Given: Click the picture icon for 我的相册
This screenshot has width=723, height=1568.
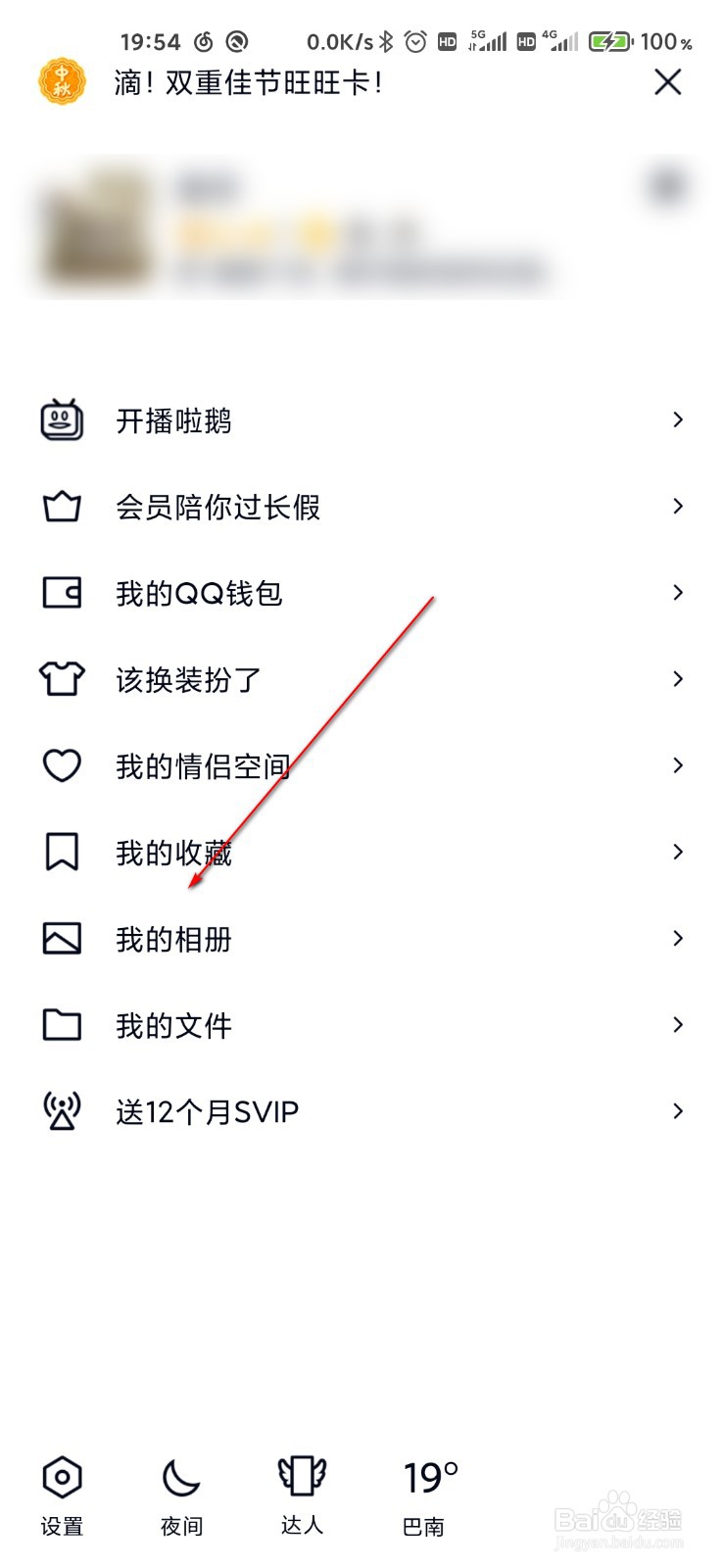Looking at the screenshot, I should coord(62,938).
